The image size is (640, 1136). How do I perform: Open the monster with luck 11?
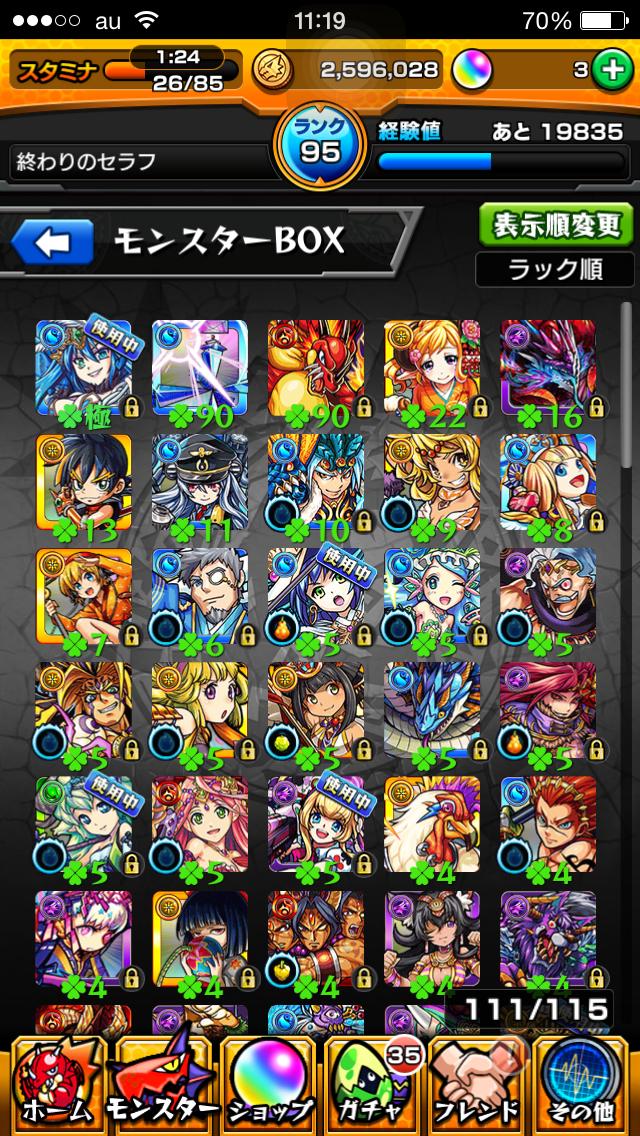click(x=199, y=482)
